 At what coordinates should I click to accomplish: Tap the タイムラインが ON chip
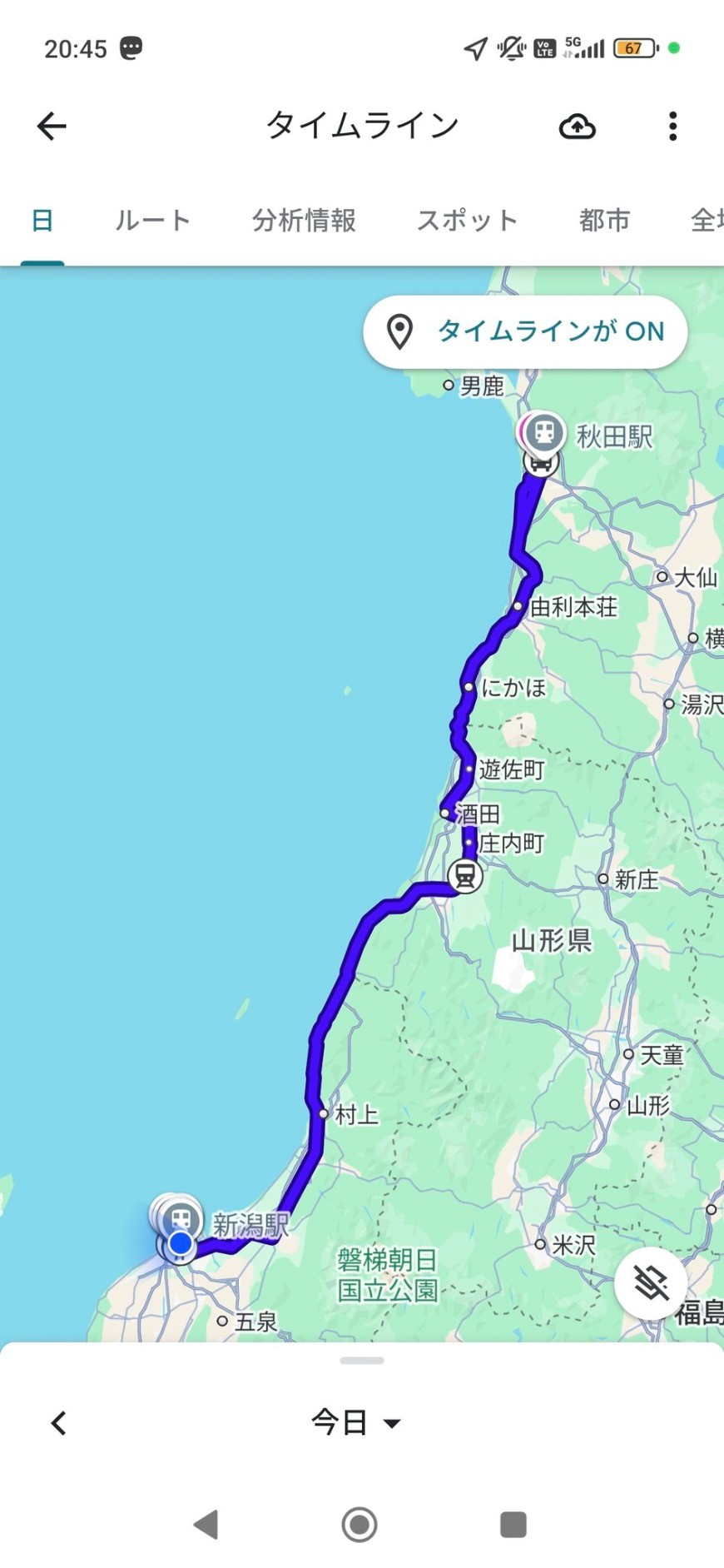[x=525, y=331]
